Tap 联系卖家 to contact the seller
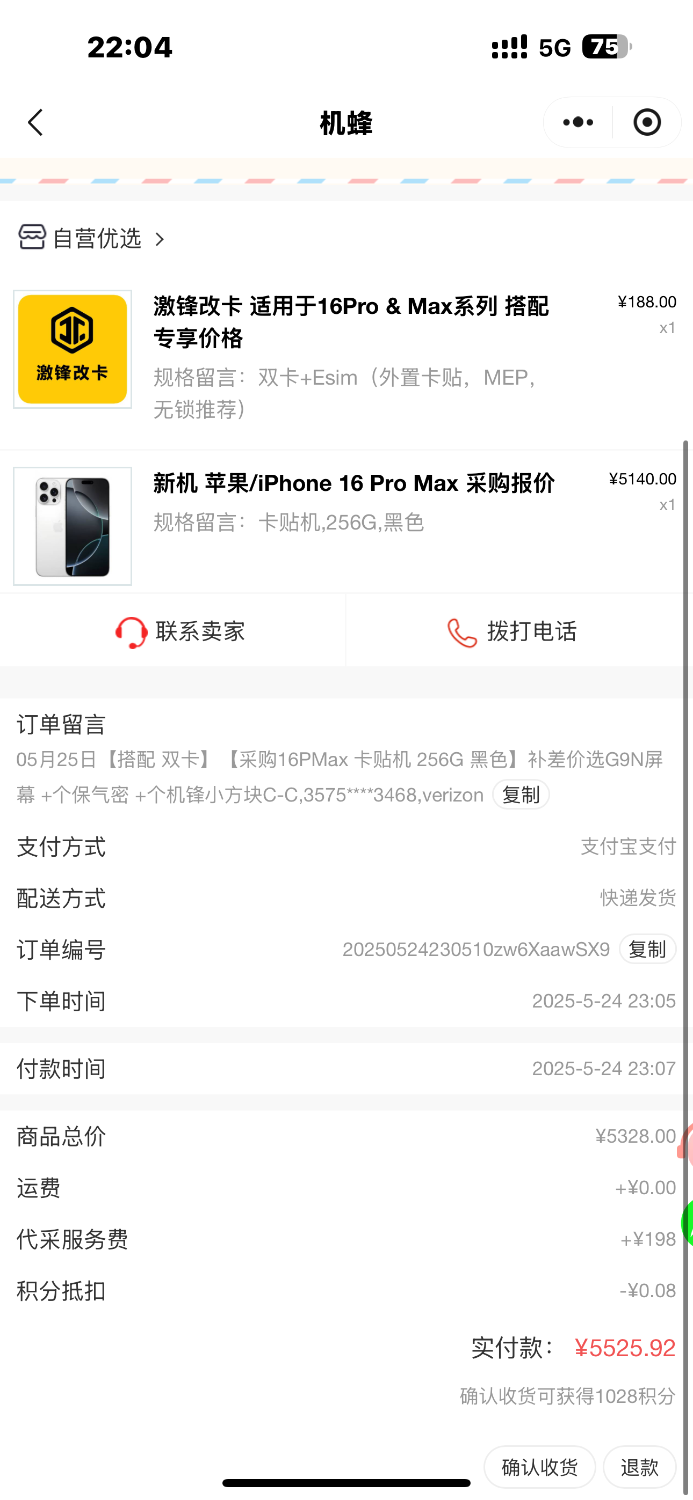Viewport: 693px width, 1500px height. [x=180, y=632]
